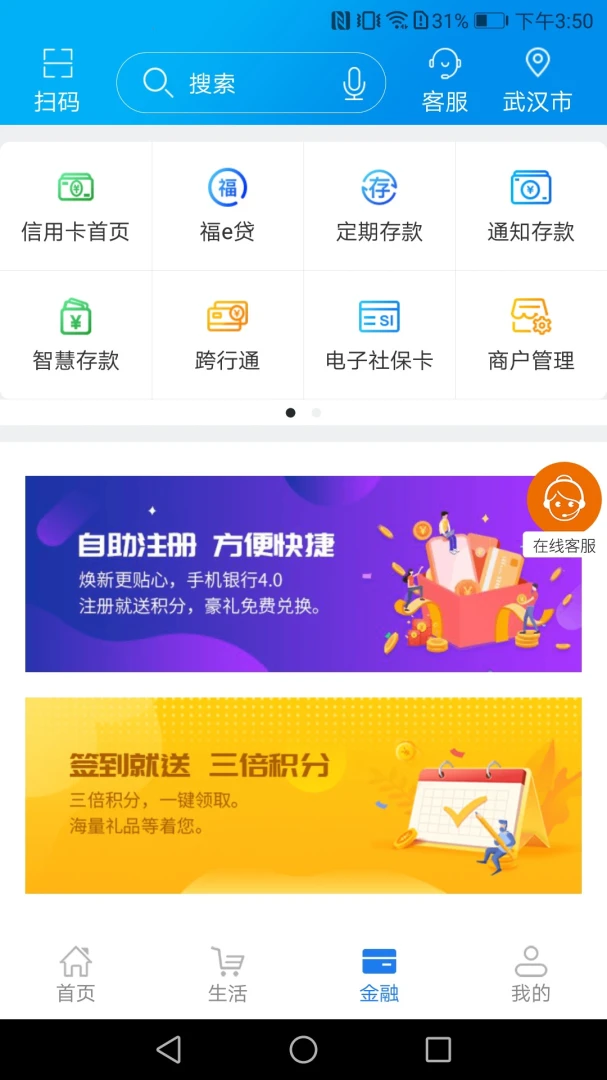This screenshot has height=1080, width=607.
Task: Switch to the 生活 tab
Action: pos(227,974)
